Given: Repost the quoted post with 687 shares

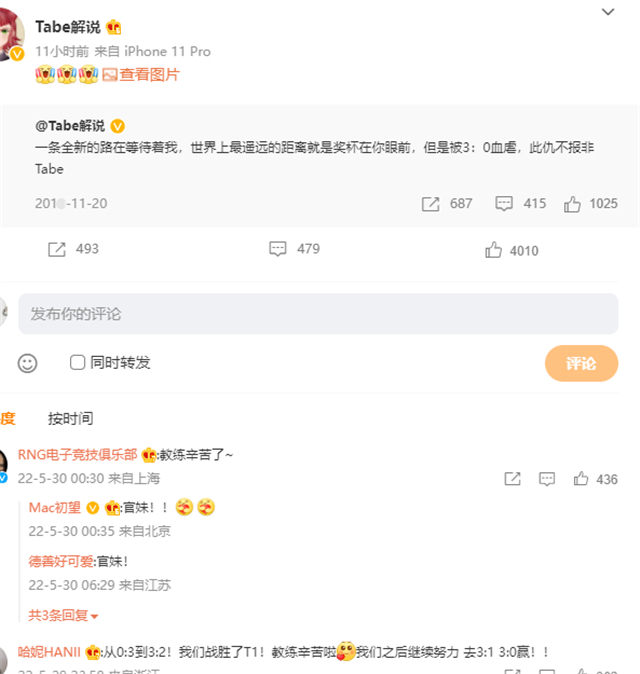Looking at the screenshot, I should pos(431,203).
